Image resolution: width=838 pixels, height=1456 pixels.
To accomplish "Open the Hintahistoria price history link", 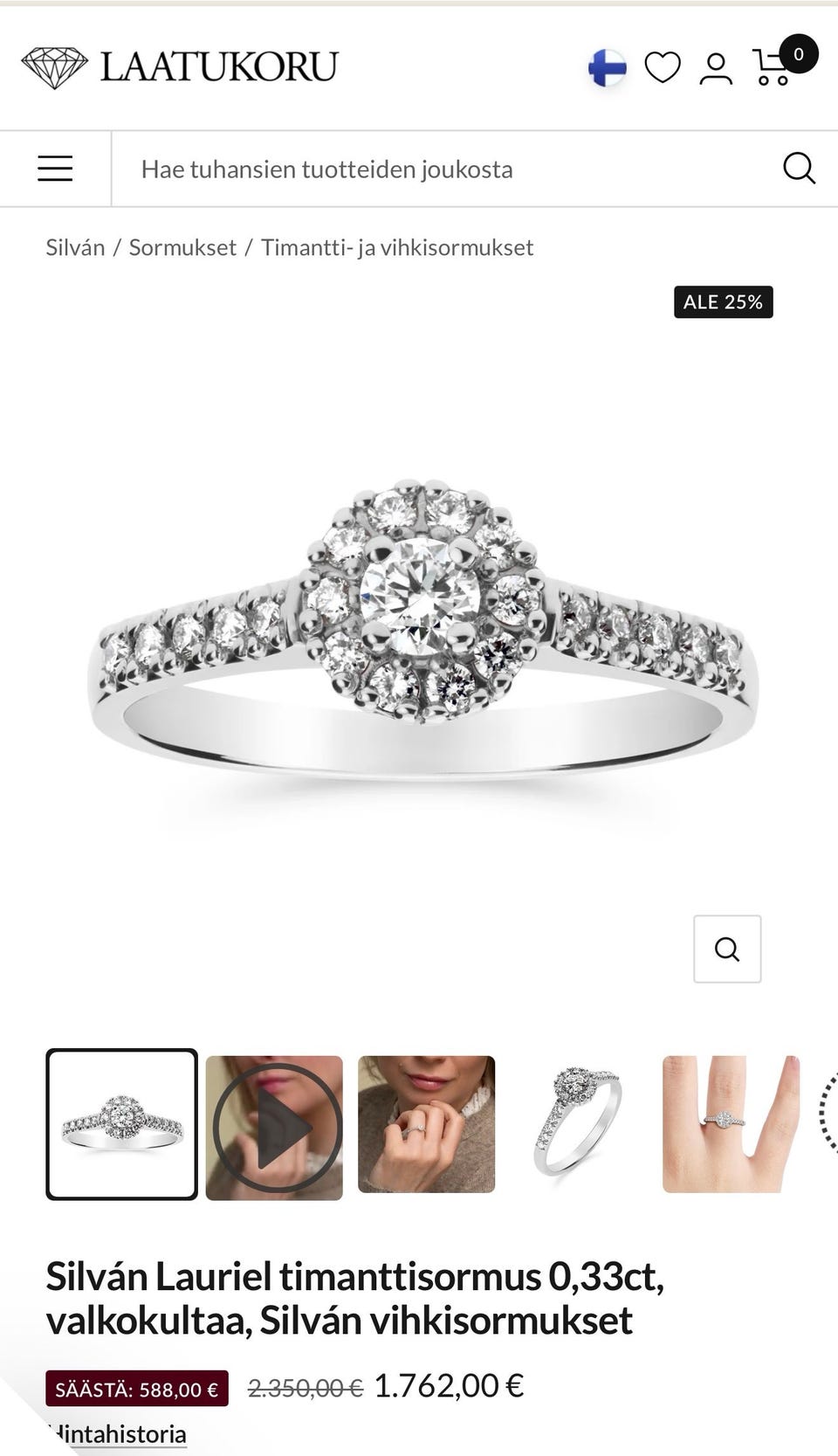I will (117, 1434).
